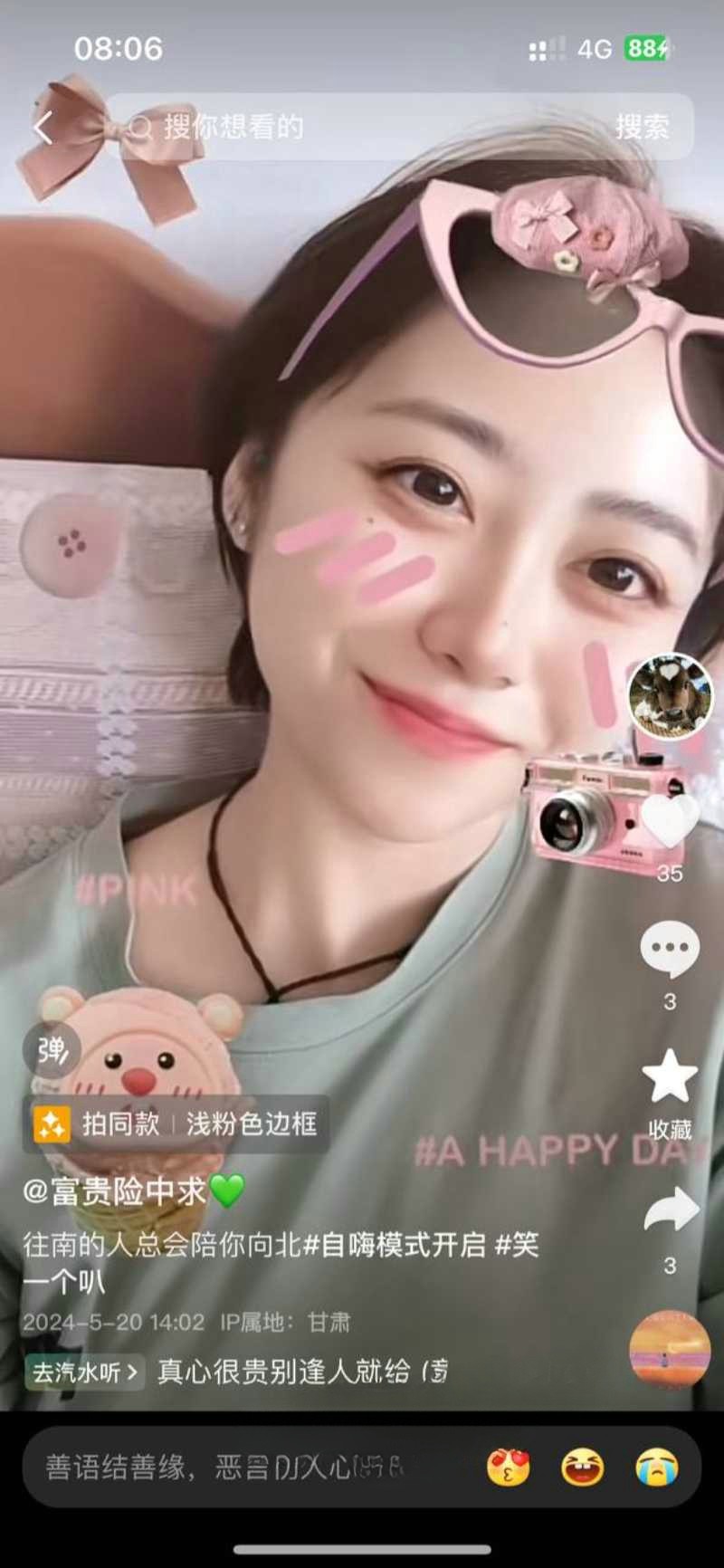Image resolution: width=724 pixels, height=1568 pixels.
Task: Send the laughing emoji reaction
Action: click(582, 1468)
